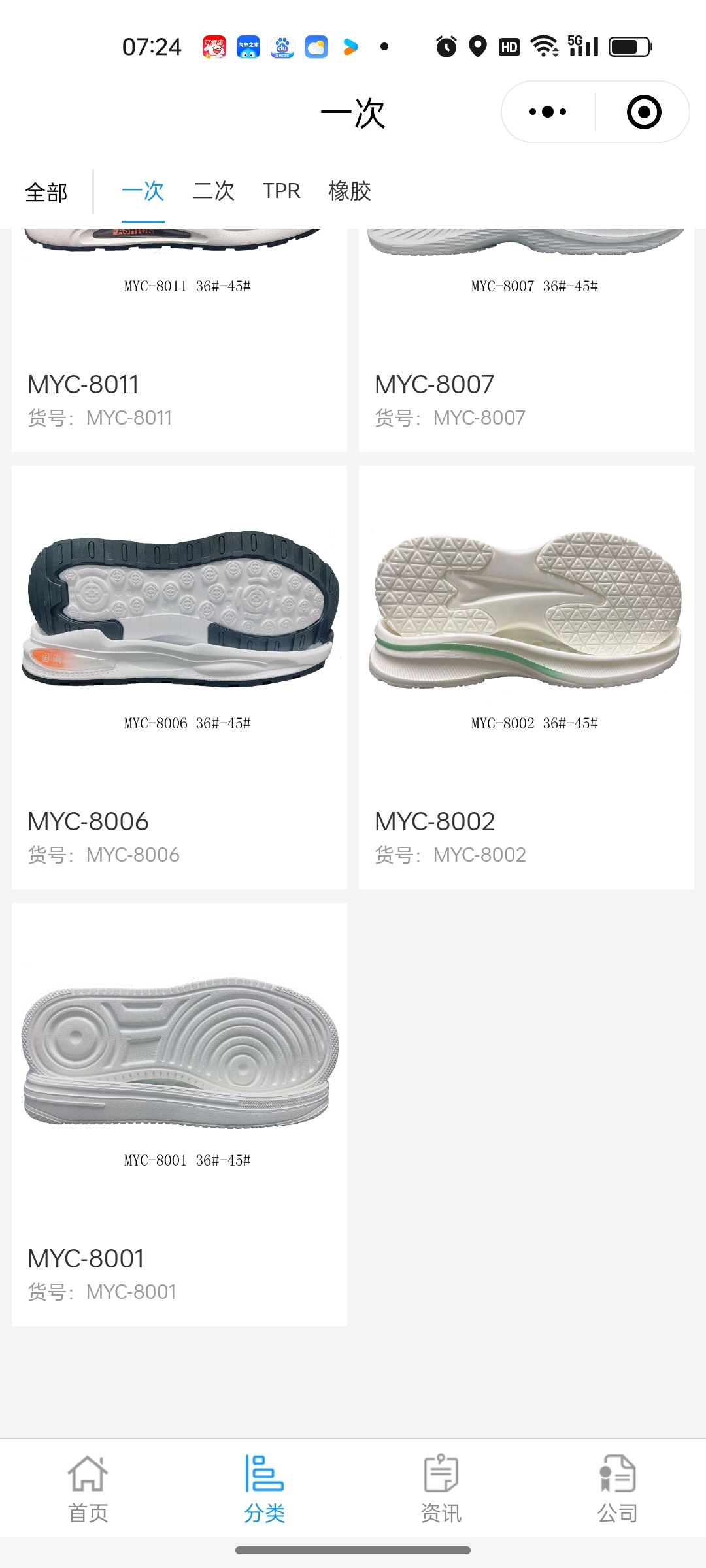Viewport: 706px width, 1568px height.
Task: Open product MYC-8011
Action: (179, 340)
